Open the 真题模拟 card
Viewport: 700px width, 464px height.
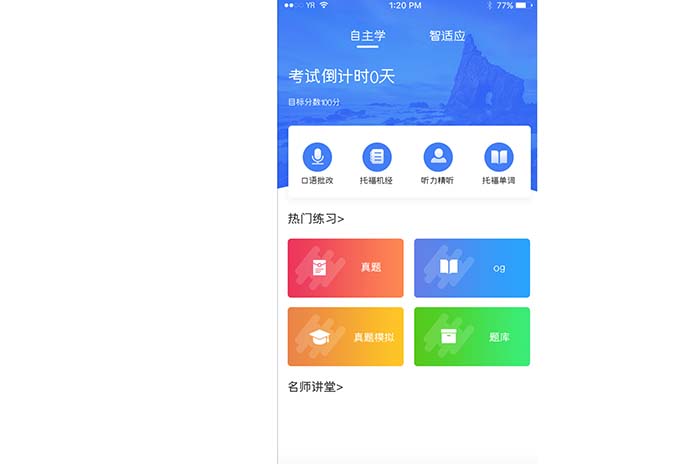pos(345,337)
